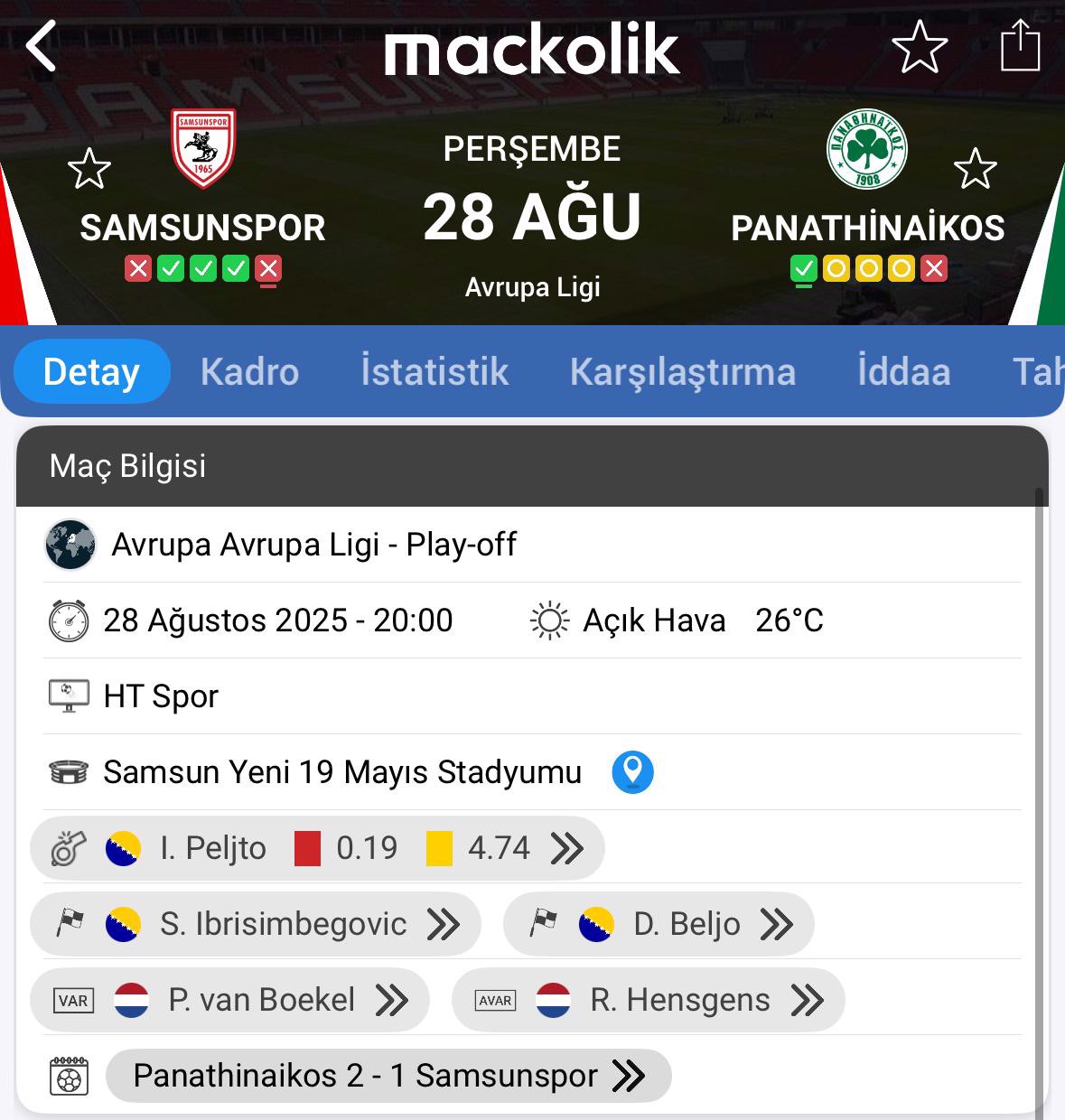Switch to the İstatistik tab

tap(434, 371)
